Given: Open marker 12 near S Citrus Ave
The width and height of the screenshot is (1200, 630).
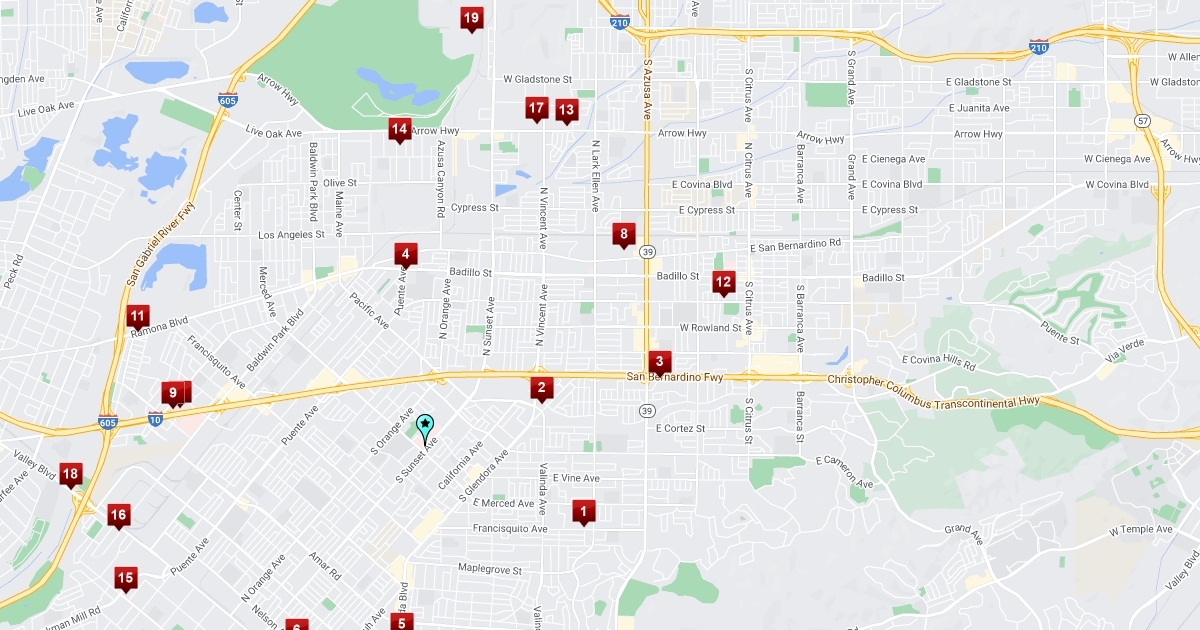Looking at the screenshot, I should [723, 282].
